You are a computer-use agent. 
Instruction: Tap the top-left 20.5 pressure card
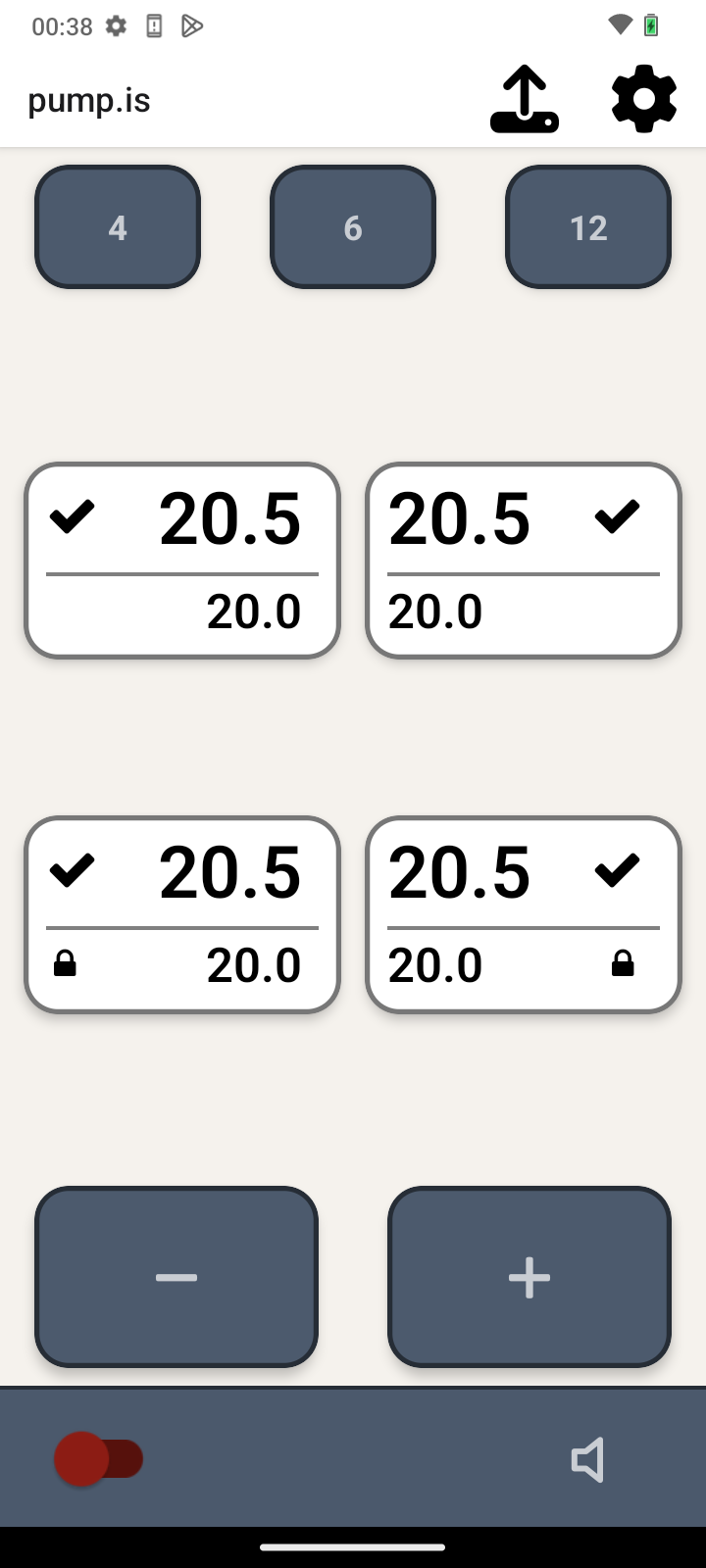pyautogui.click(x=182, y=561)
